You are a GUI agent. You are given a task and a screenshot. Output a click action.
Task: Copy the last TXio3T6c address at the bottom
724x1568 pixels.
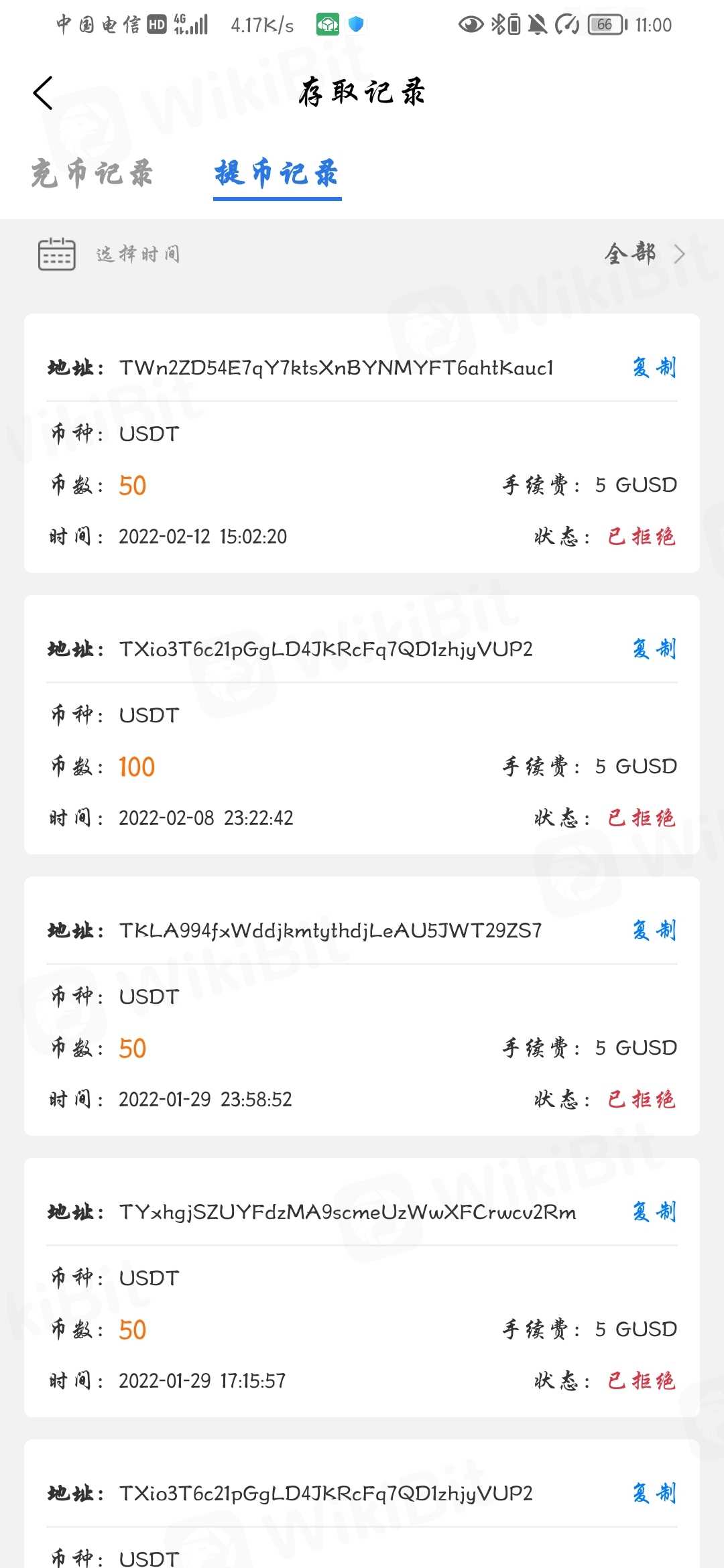654,1493
